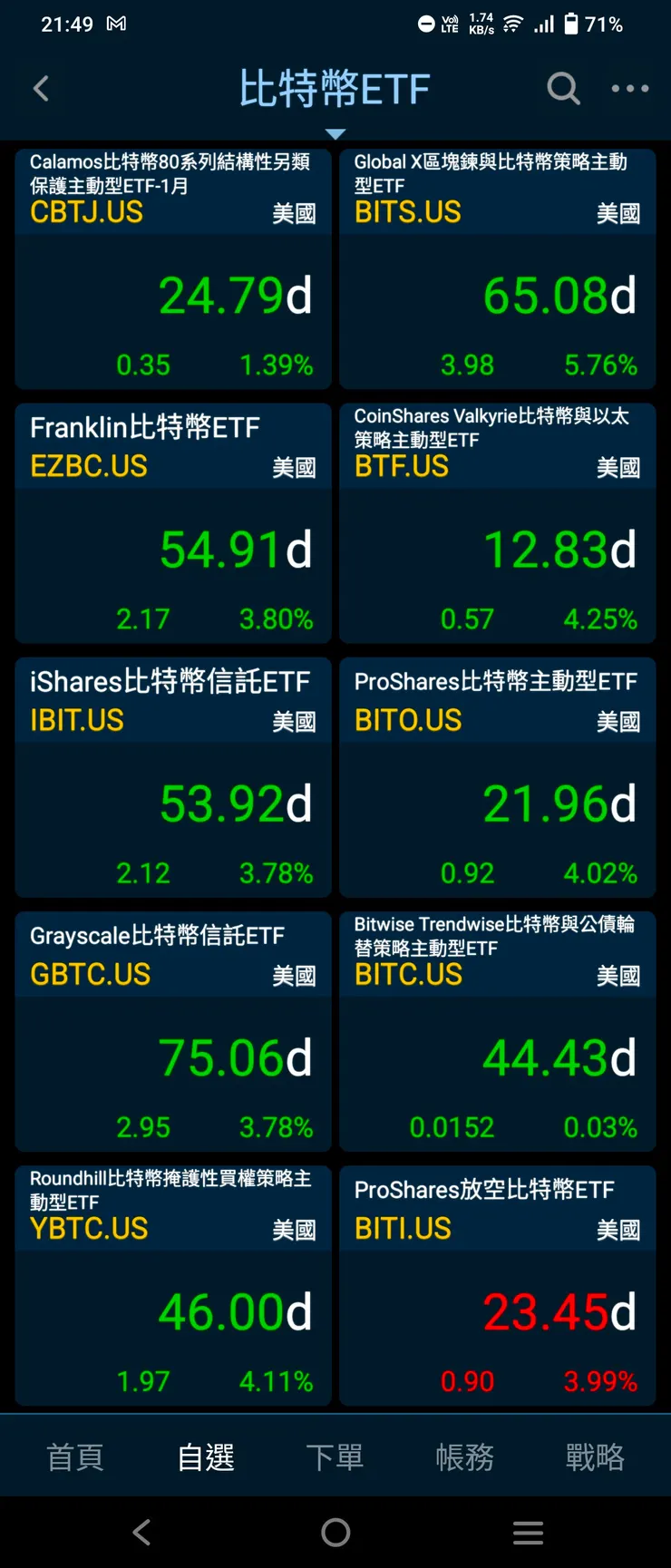View the GBTC.US Grayscale quote card

click(x=172, y=1031)
